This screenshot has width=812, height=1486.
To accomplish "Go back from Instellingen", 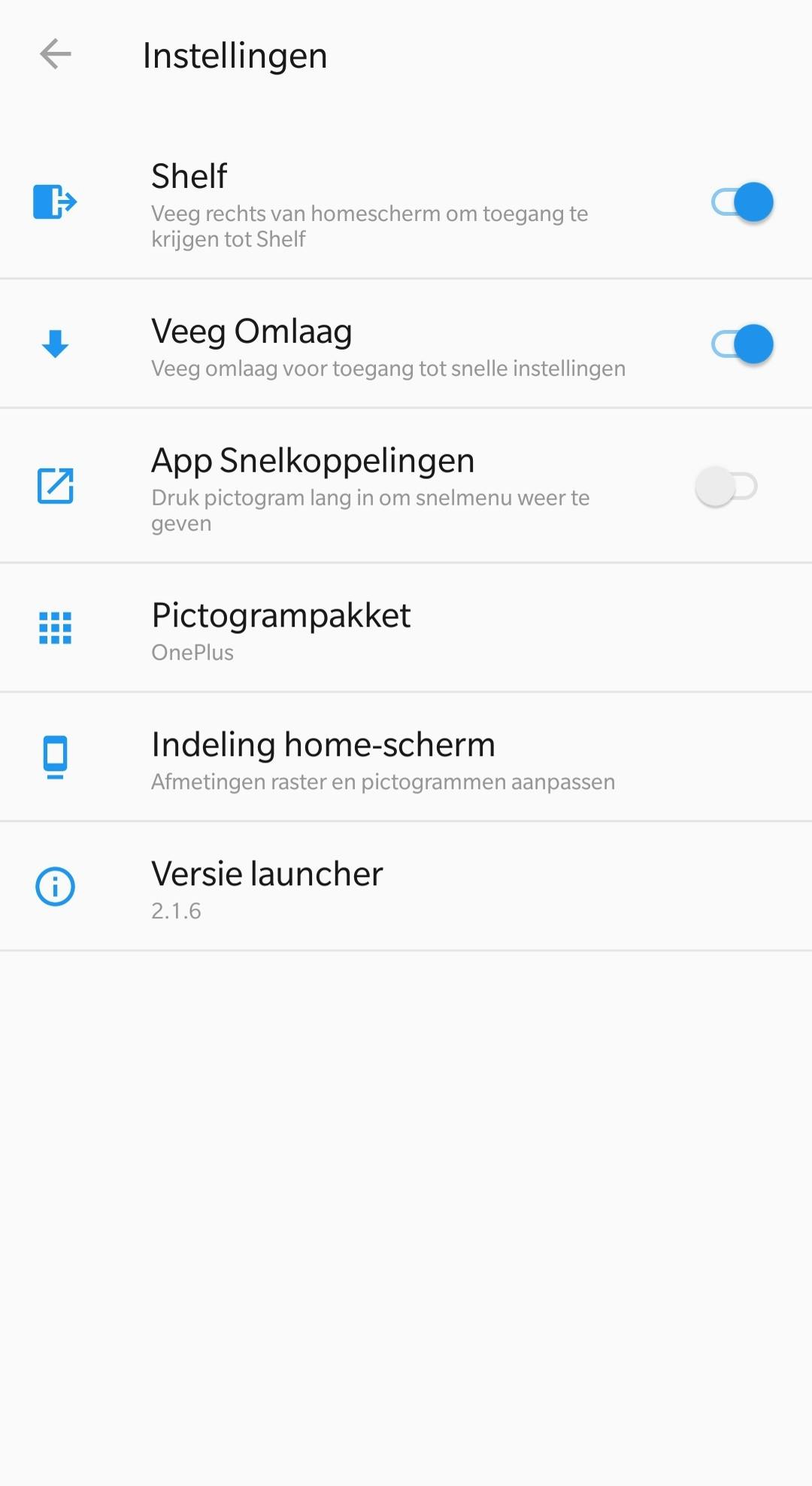I will point(55,55).
